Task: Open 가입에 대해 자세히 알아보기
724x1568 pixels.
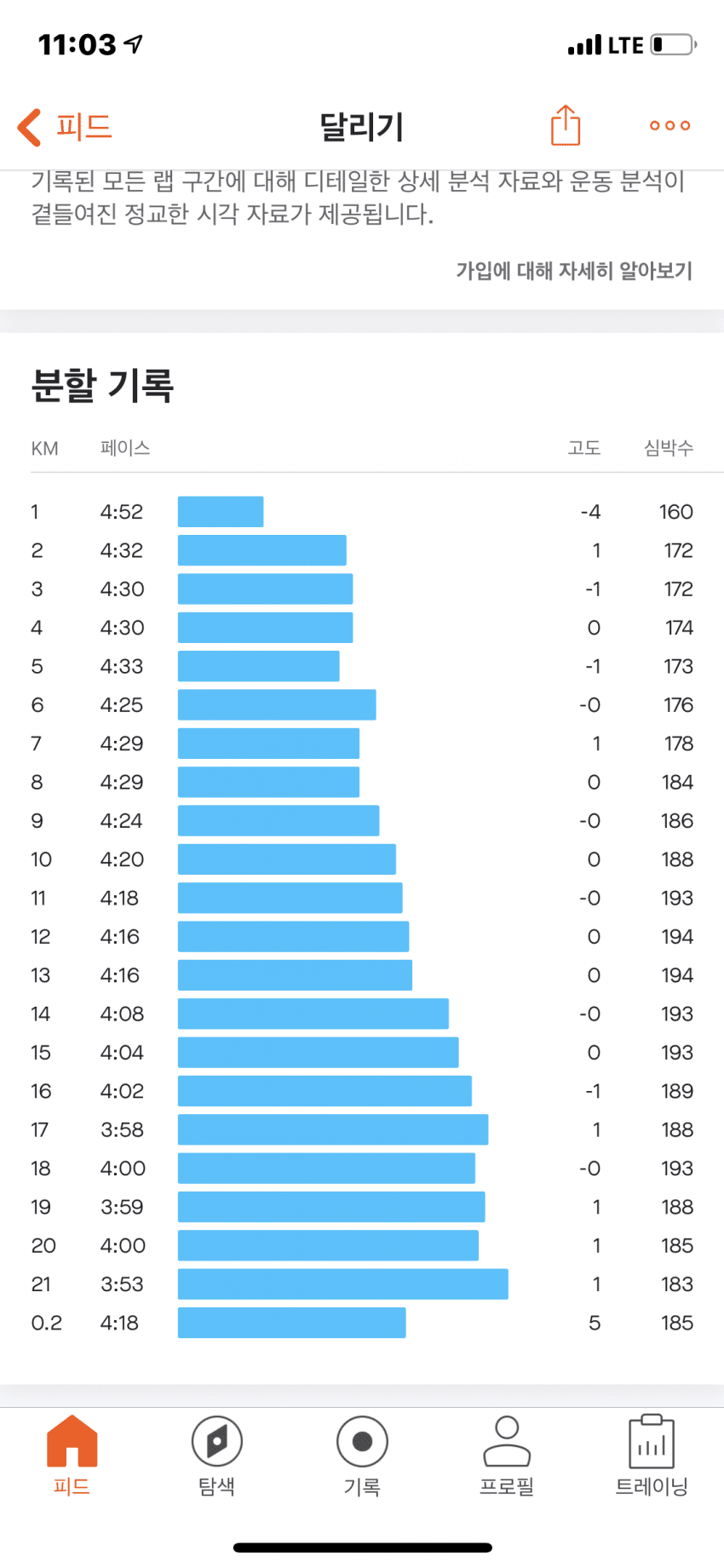Action: click(574, 271)
